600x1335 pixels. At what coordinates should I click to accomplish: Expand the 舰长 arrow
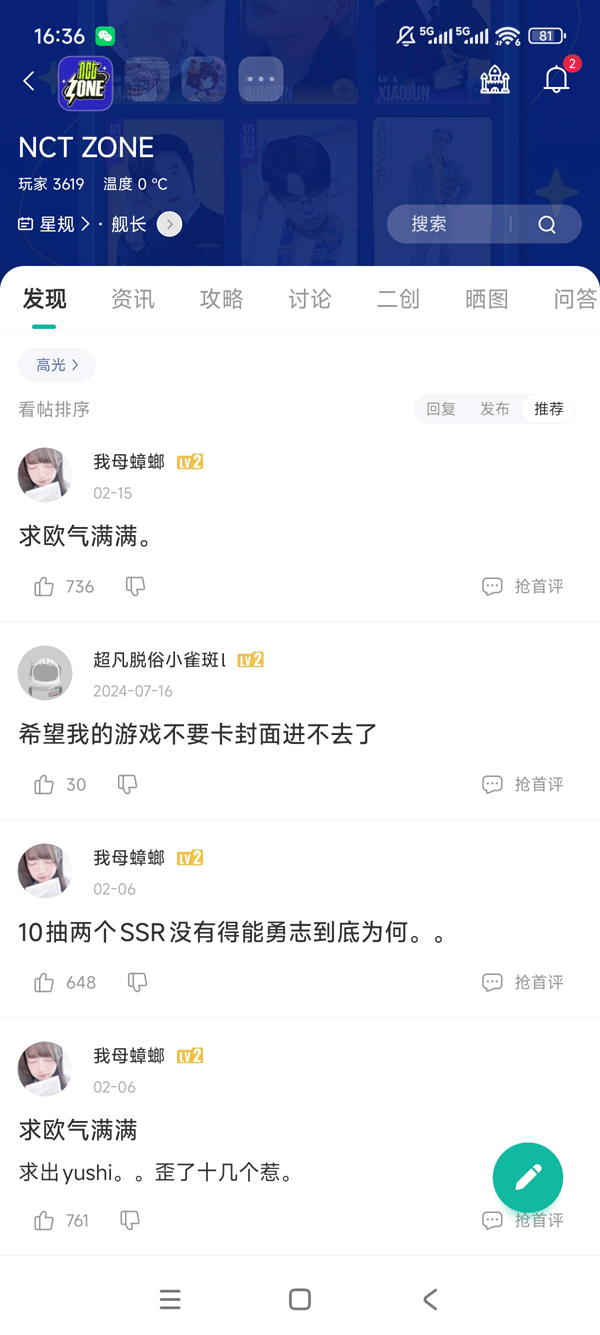tap(169, 225)
